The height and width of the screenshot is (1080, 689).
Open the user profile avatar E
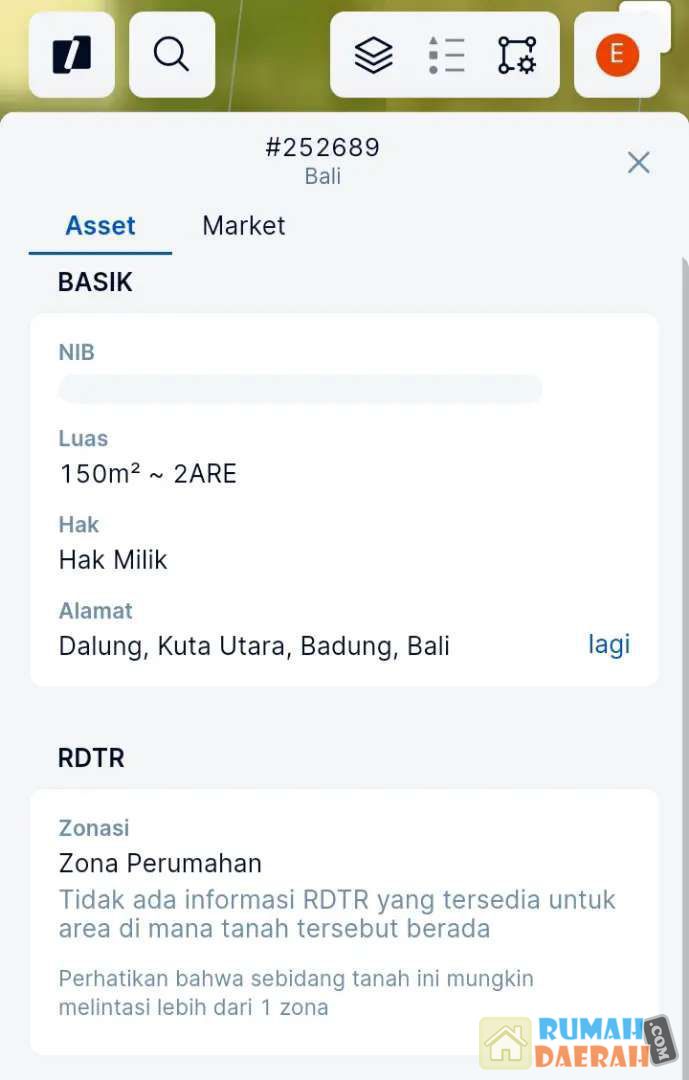(617, 55)
